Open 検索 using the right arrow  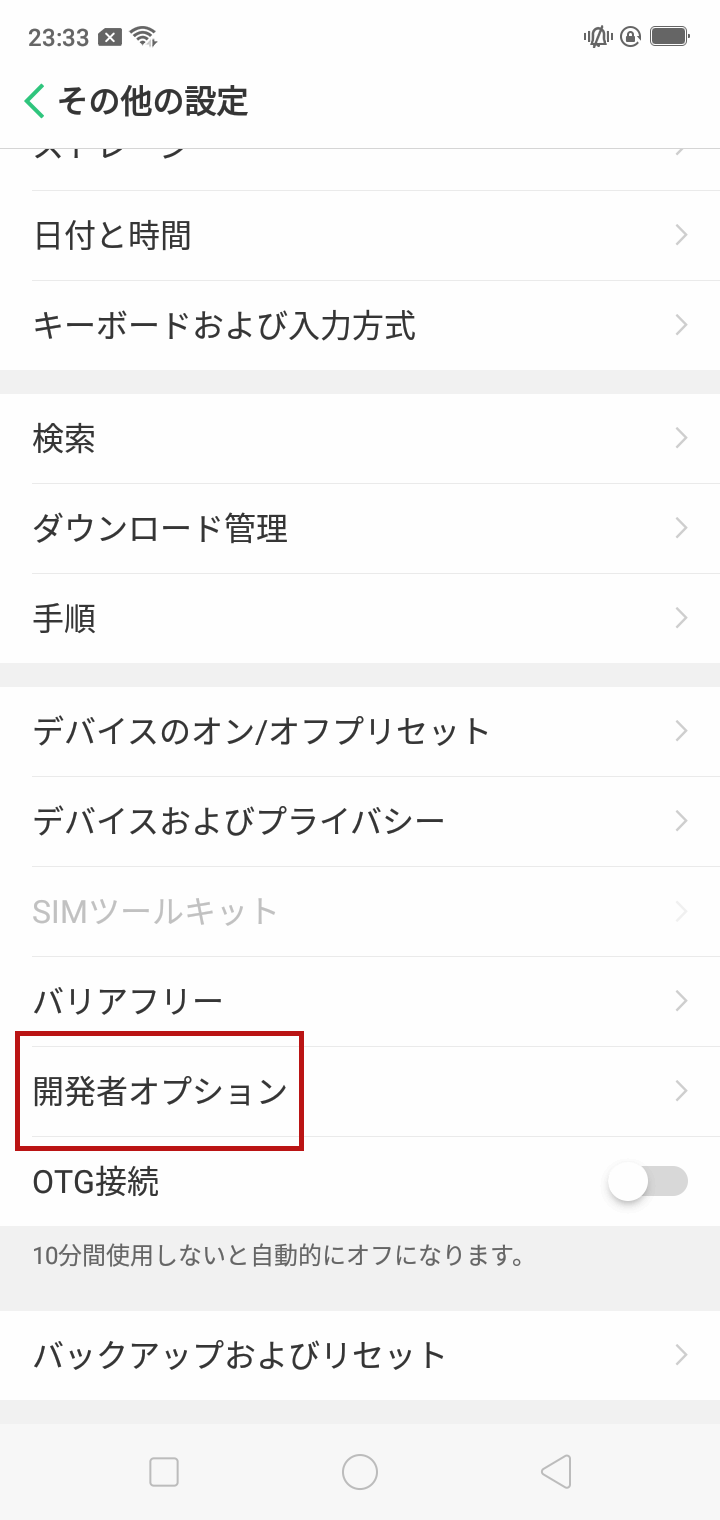click(681, 438)
